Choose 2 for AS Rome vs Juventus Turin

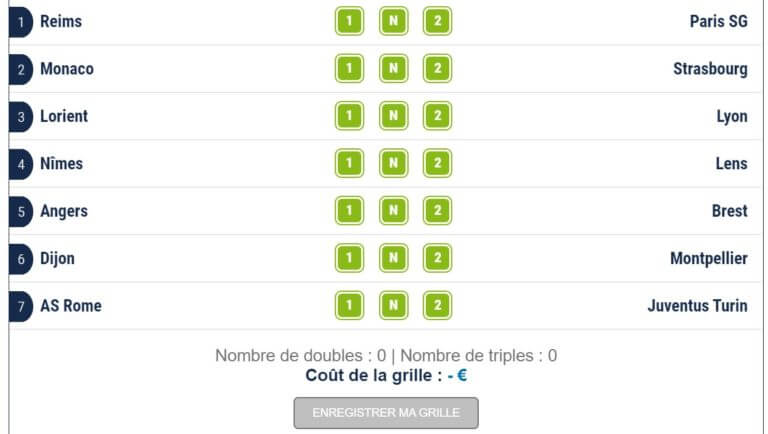pyautogui.click(x=437, y=306)
